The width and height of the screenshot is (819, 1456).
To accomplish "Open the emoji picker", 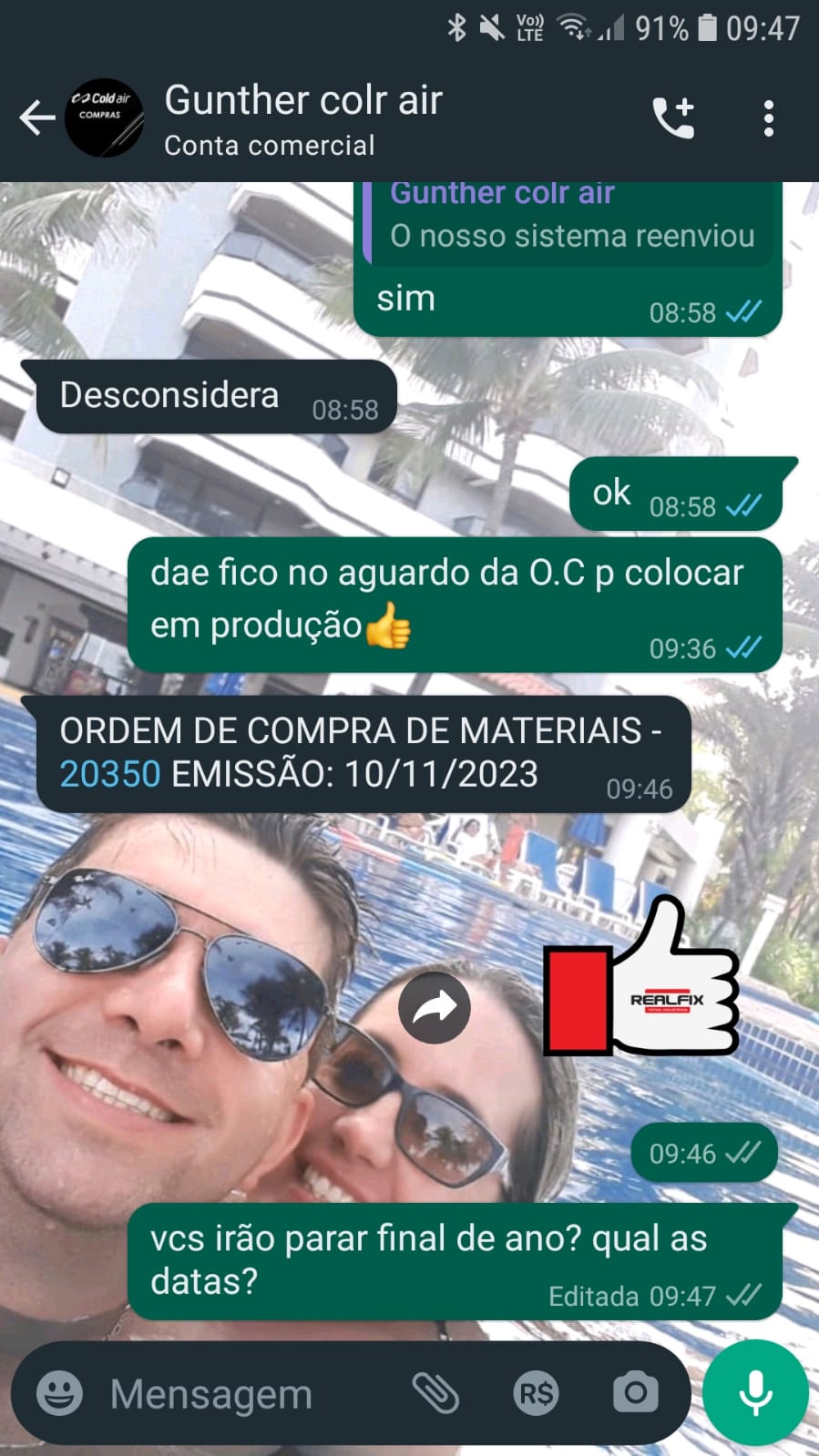I will [x=59, y=1393].
